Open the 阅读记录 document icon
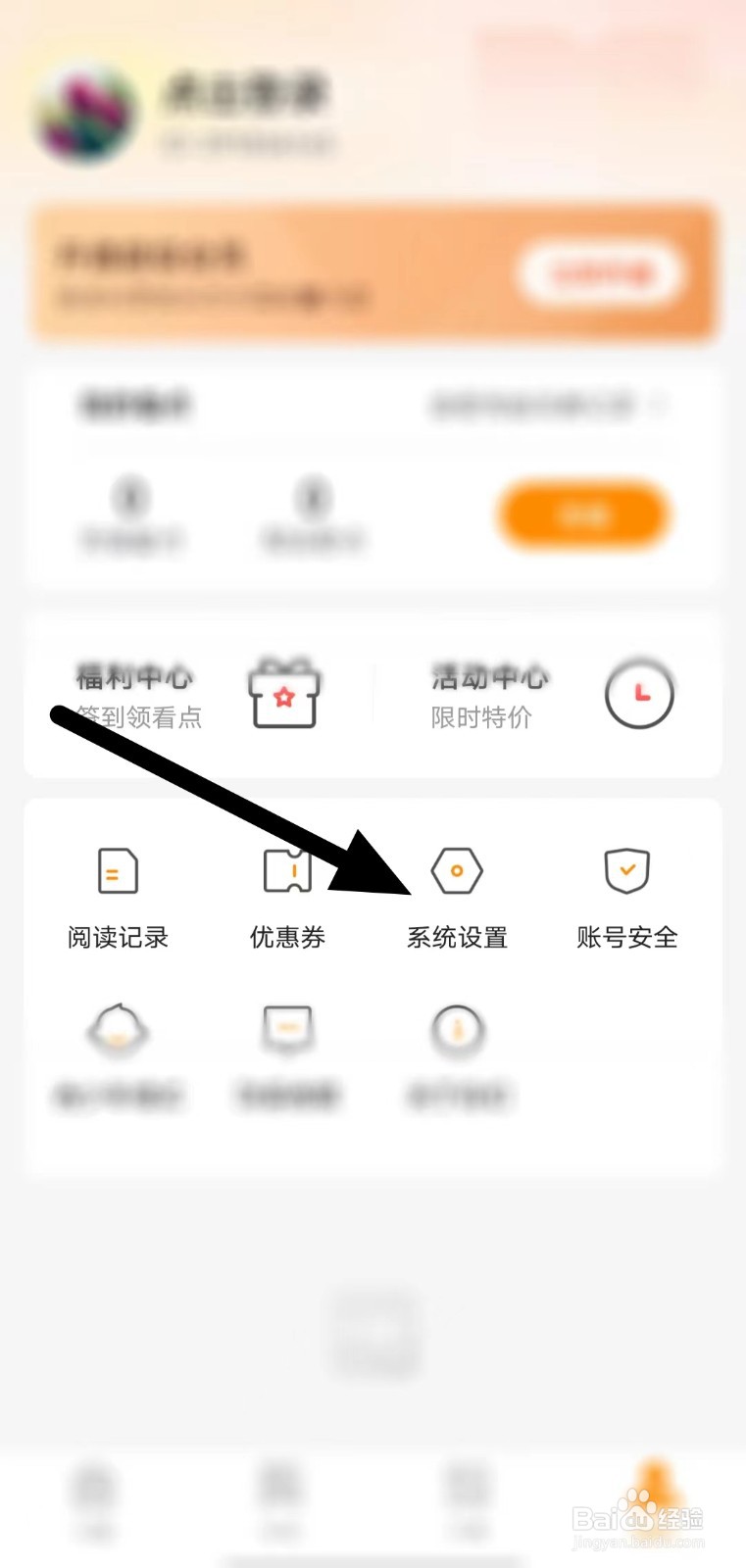Image resolution: width=746 pixels, height=1568 pixels. [x=117, y=870]
